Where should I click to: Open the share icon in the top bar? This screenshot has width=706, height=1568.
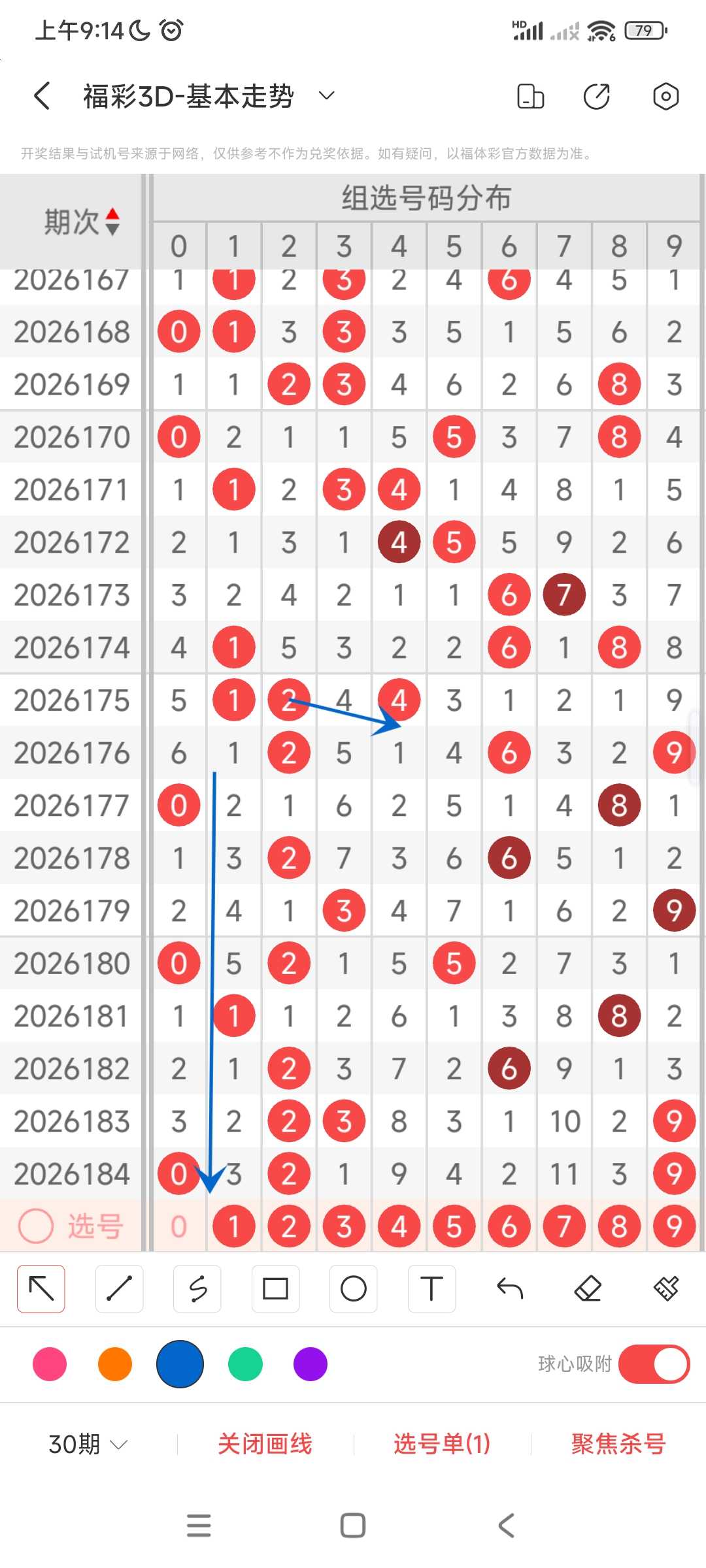point(597,96)
